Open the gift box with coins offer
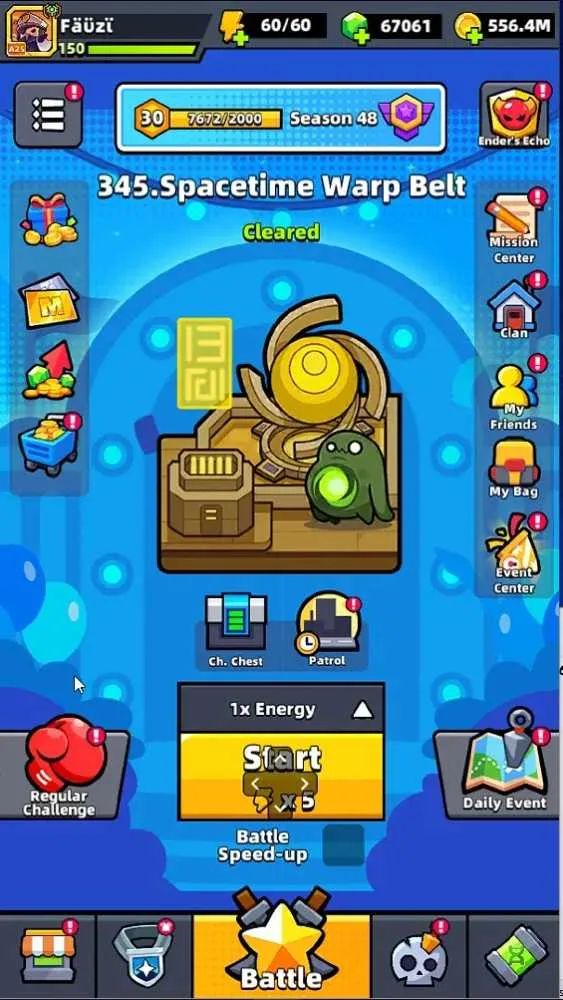 pos(48,220)
